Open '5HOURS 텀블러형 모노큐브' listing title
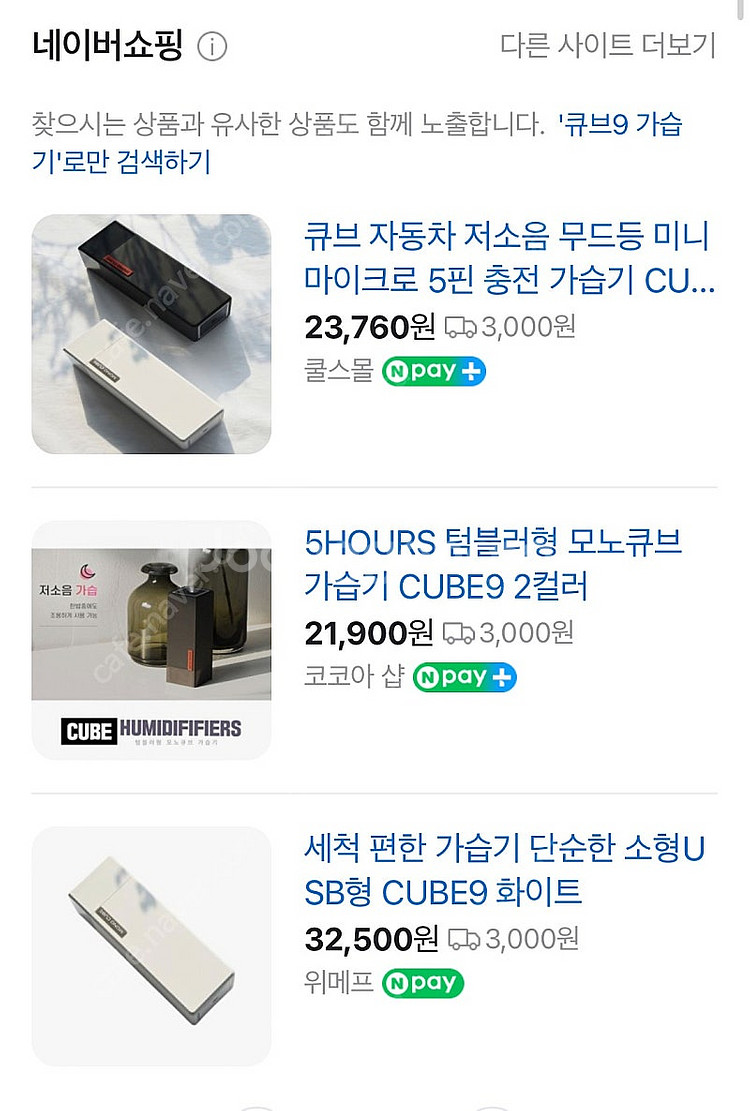This screenshot has width=750, height=1111. point(493,564)
